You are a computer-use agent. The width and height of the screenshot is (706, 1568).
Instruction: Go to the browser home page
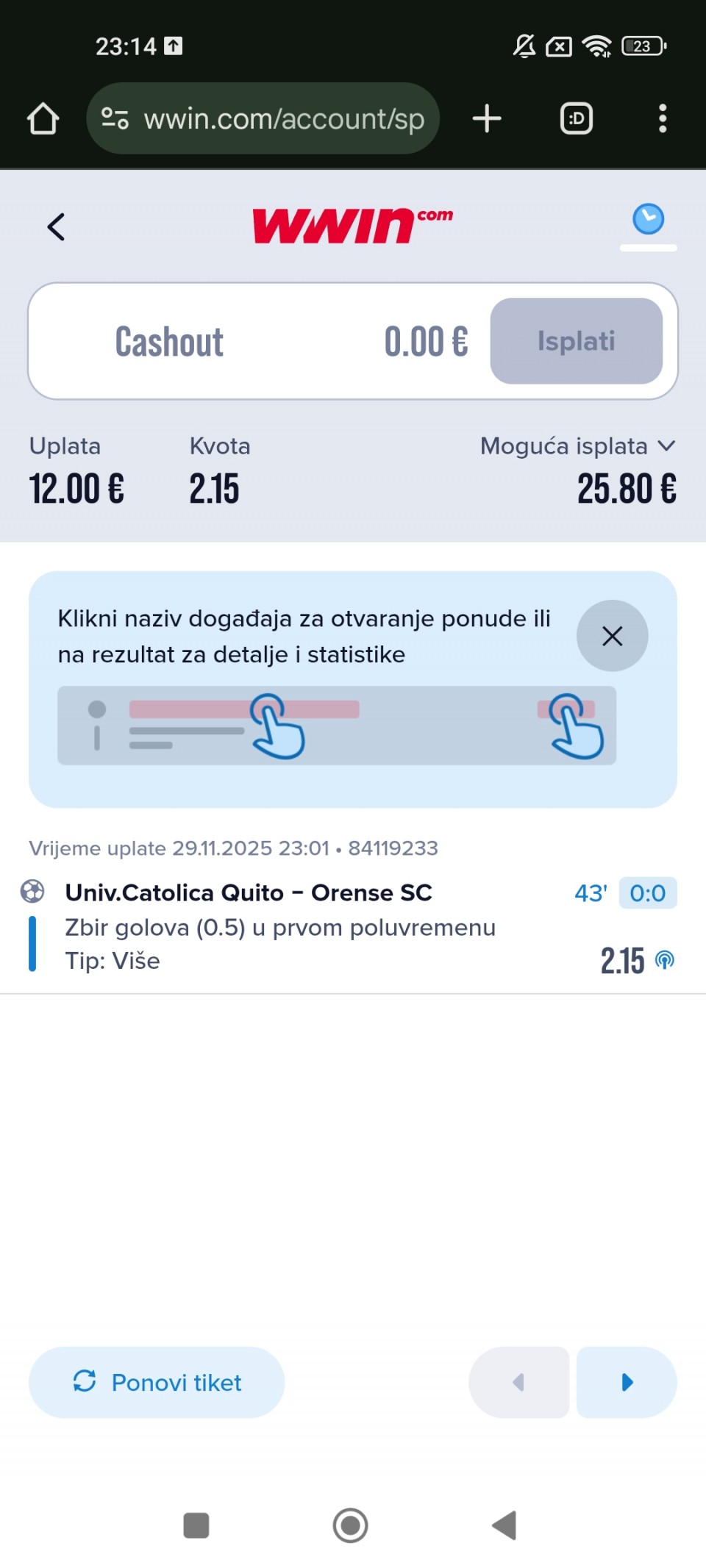click(x=43, y=118)
